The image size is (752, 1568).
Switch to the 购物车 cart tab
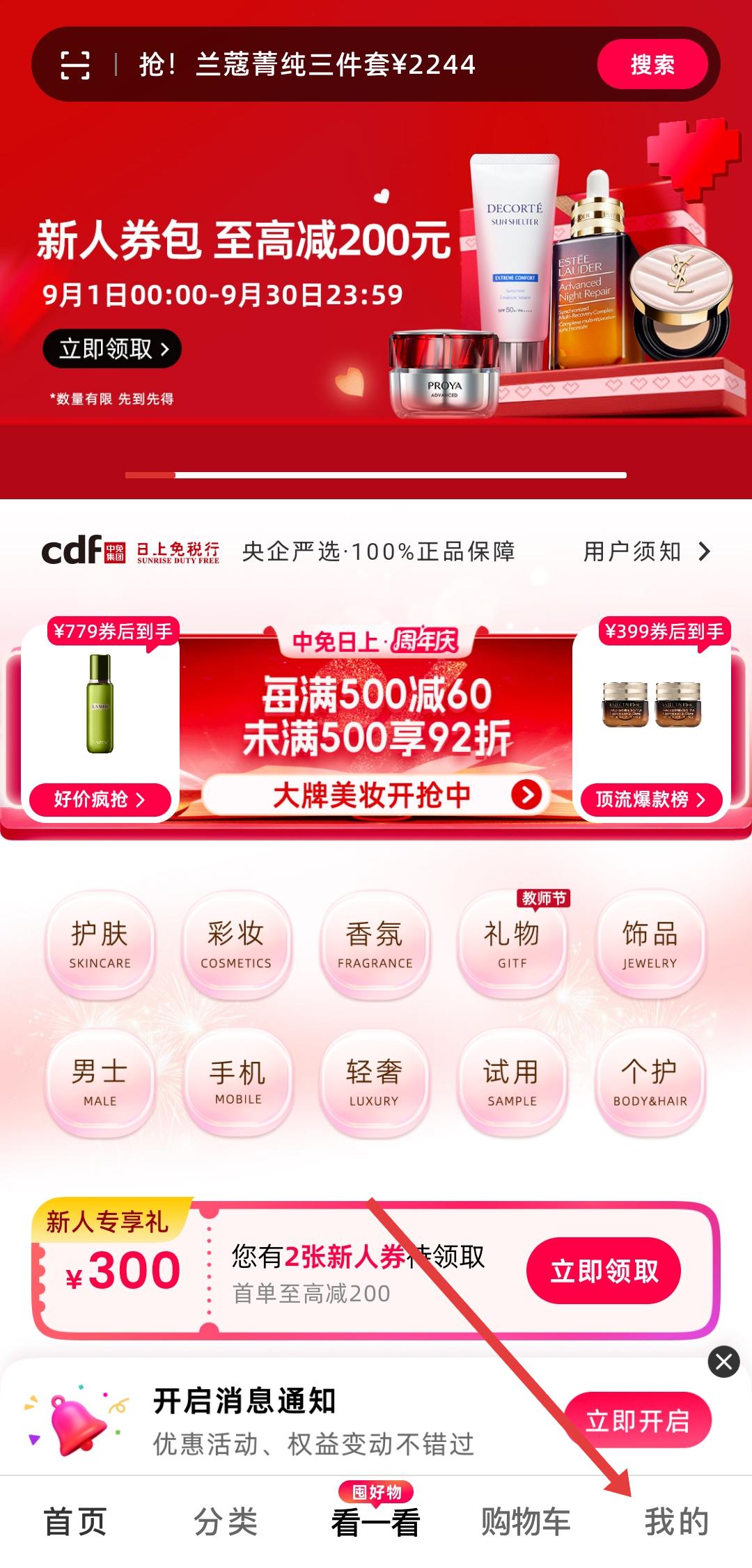coord(526,1521)
